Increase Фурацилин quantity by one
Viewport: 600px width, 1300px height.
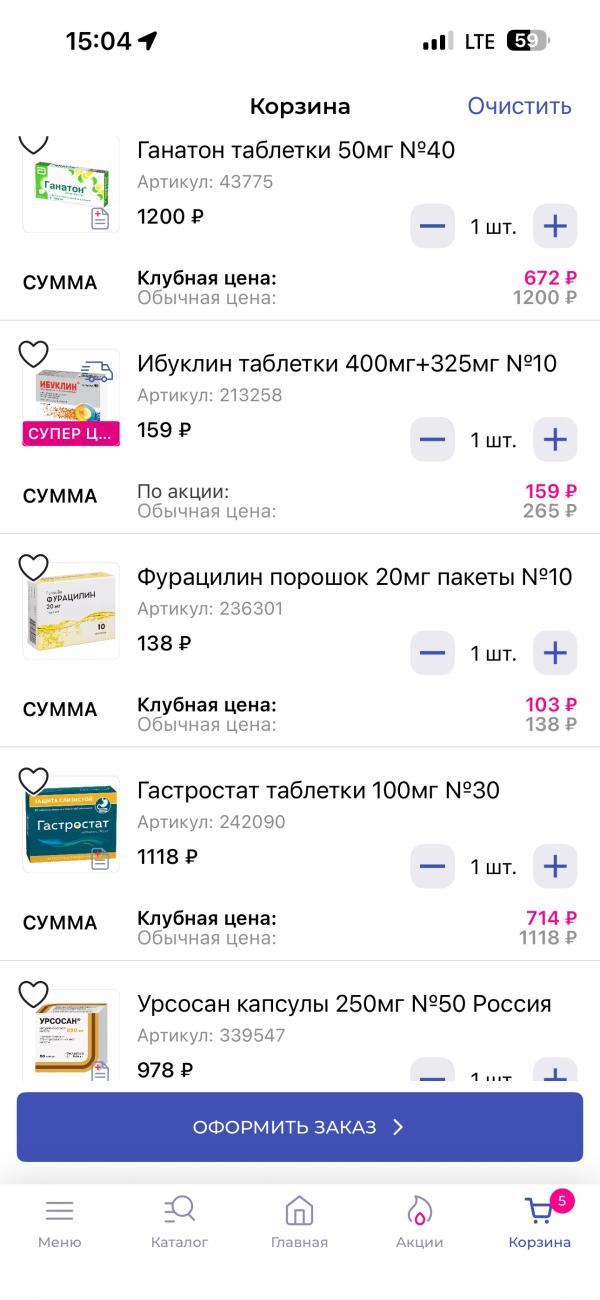point(555,653)
